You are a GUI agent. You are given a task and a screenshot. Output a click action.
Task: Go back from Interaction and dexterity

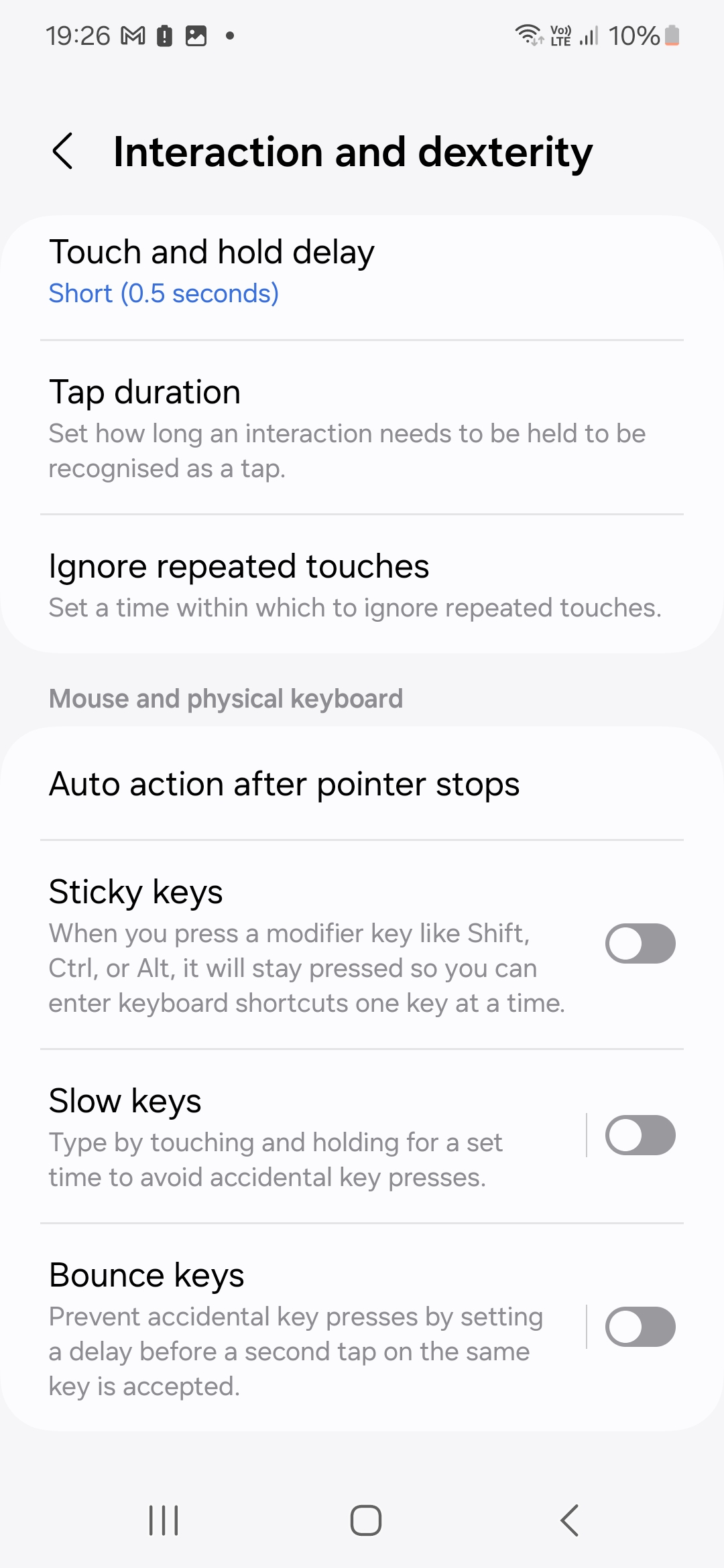[x=62, y=151]
